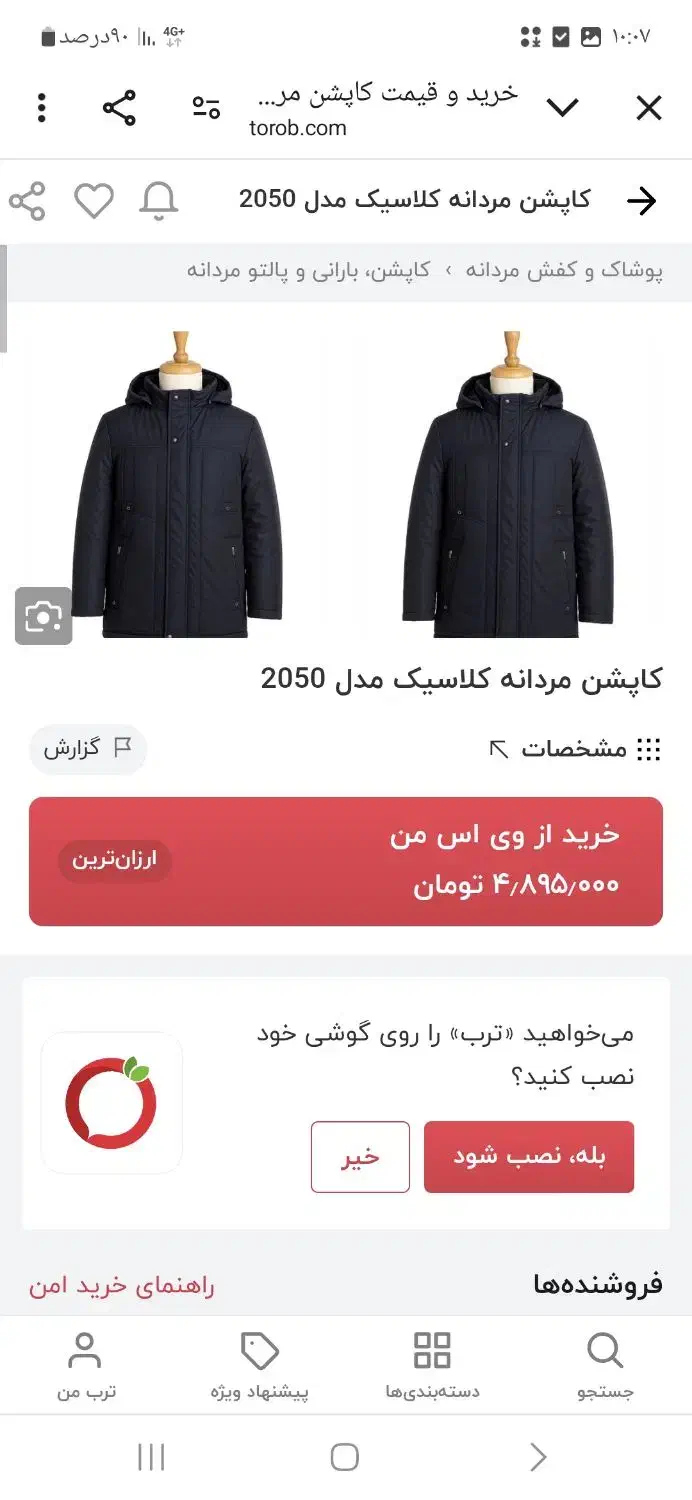The width and height of the screenshot is (692, 1500).
Task: Decline installation by tapping خیر
Action: coord(360,1157)
